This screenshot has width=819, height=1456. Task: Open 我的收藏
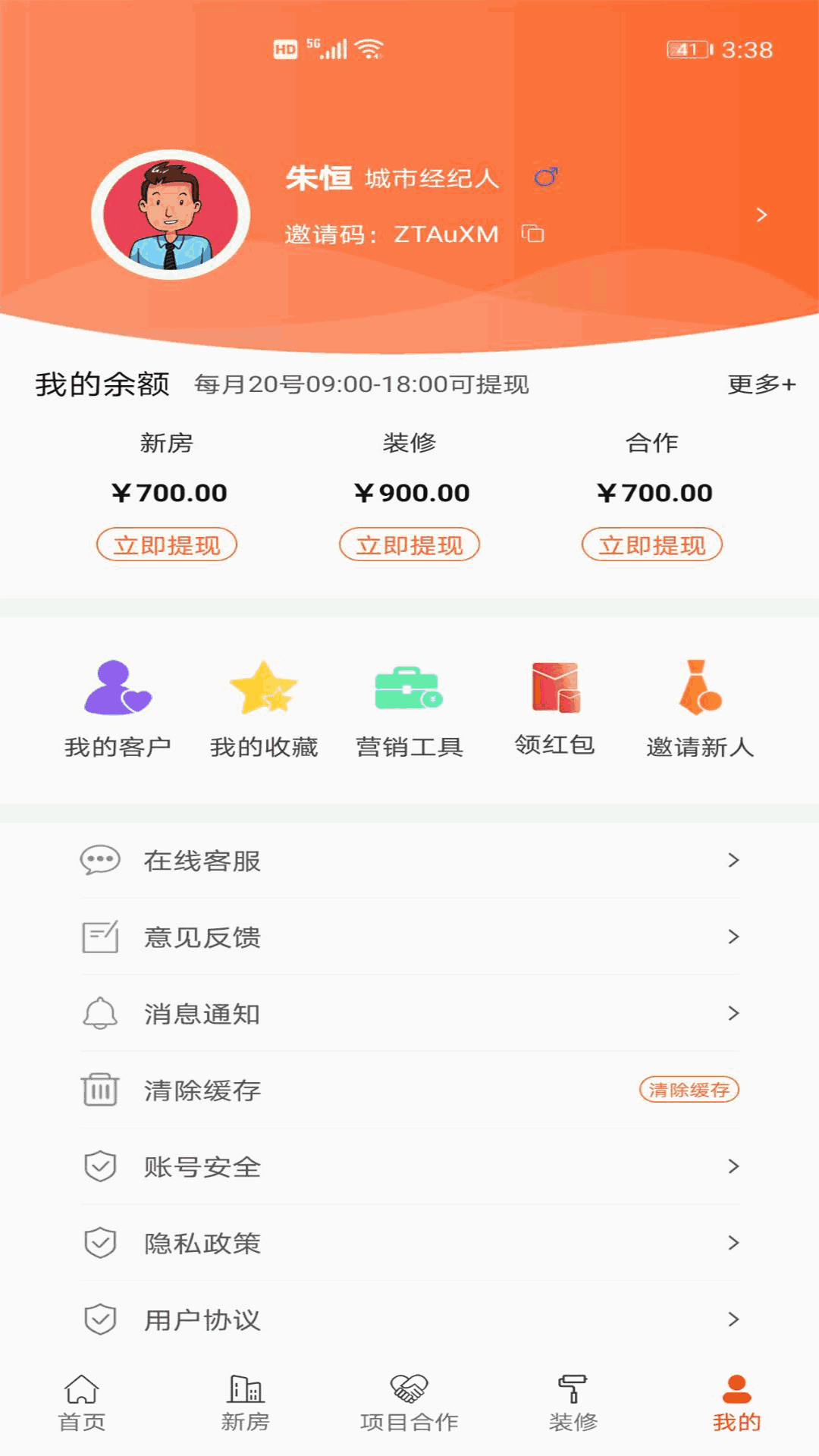263,708
